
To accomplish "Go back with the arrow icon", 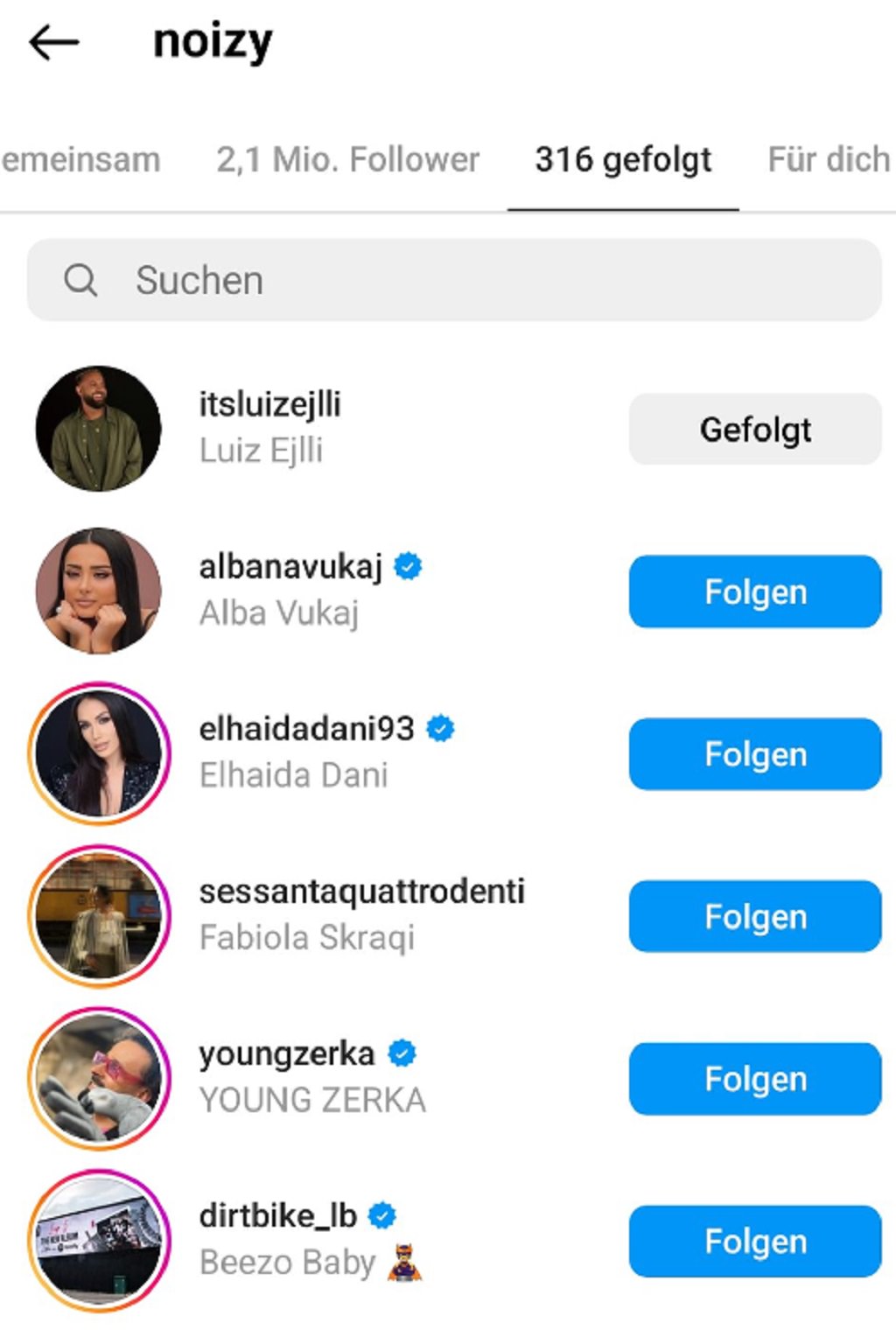I will (x=54, y=42).
